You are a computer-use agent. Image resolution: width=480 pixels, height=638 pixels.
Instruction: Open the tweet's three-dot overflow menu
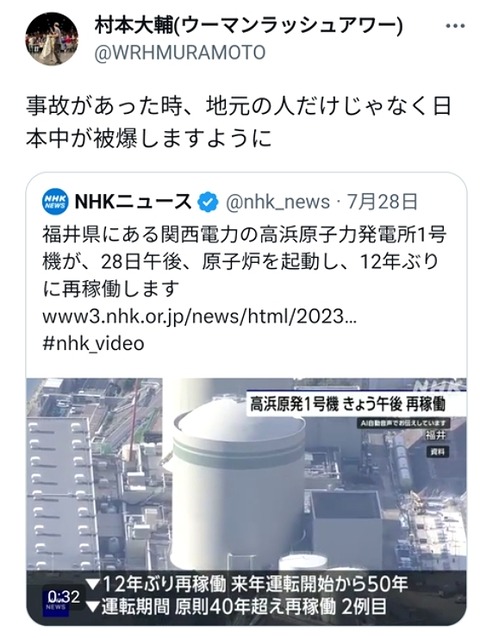(455, 26)
